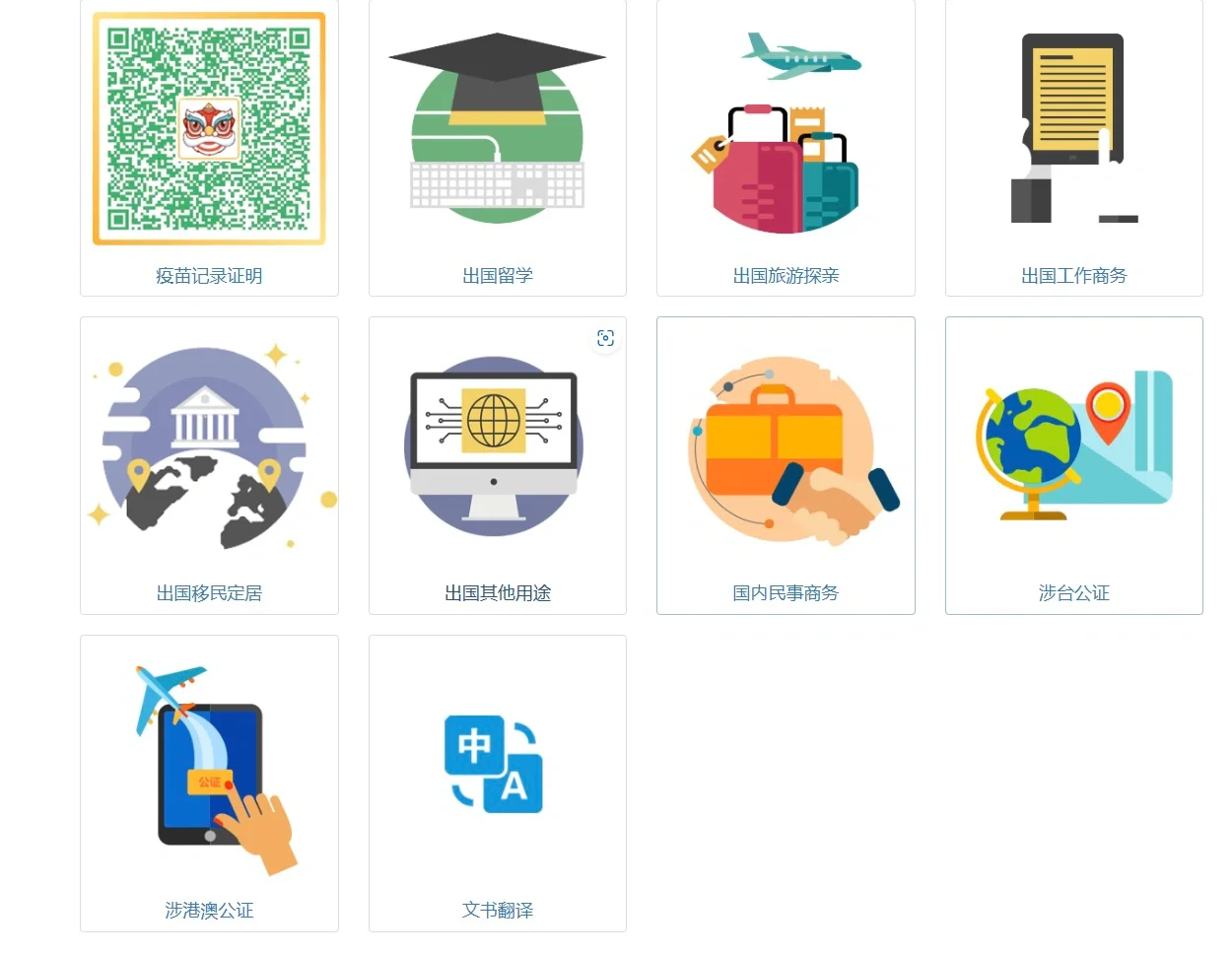Open the 疫苗记录证明 card
1232x955 pixels.
click(209, 148)
